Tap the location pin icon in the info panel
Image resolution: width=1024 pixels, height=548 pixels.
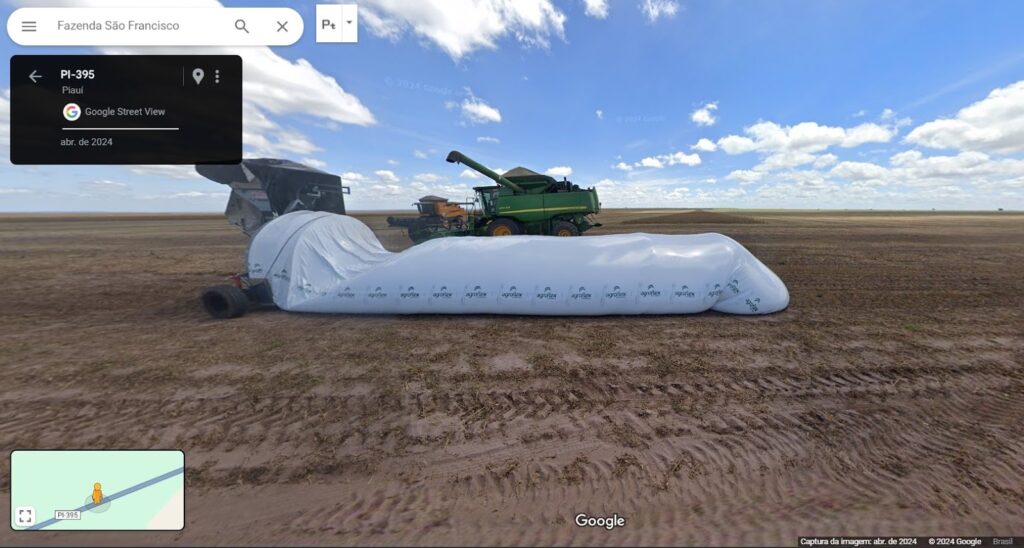(199, 76)
